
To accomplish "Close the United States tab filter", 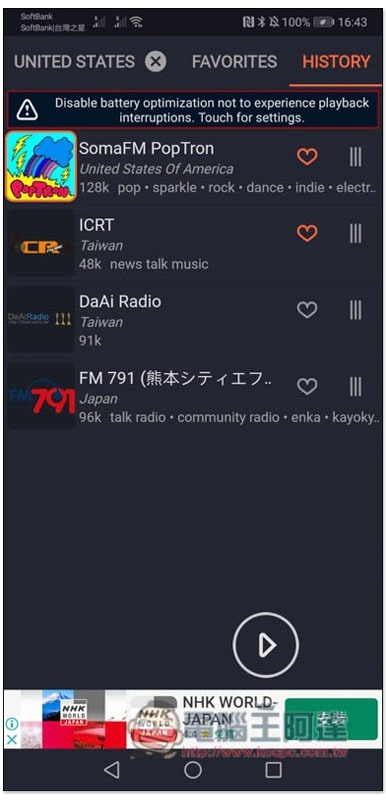I will click(x=156, y=62).
